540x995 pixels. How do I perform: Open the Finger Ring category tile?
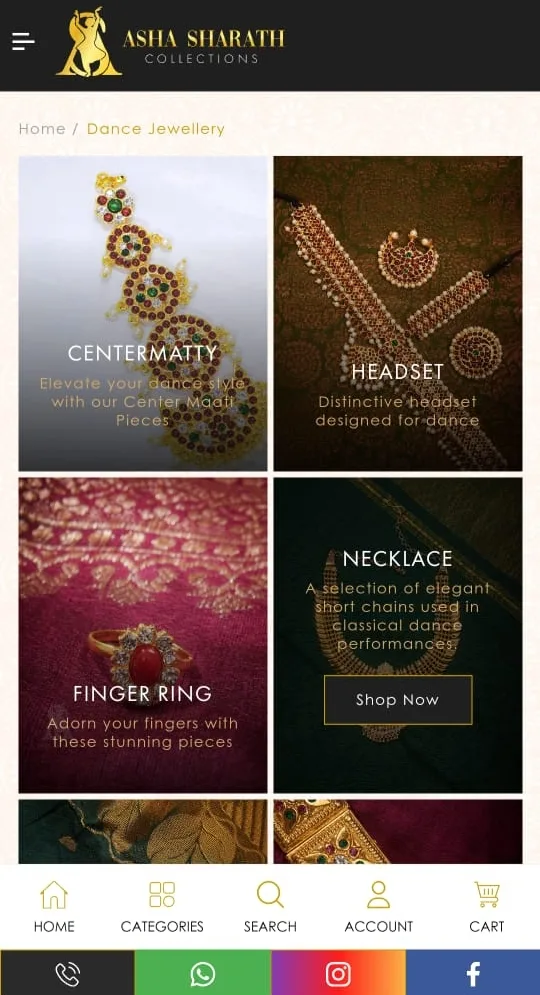click(143, 635)
